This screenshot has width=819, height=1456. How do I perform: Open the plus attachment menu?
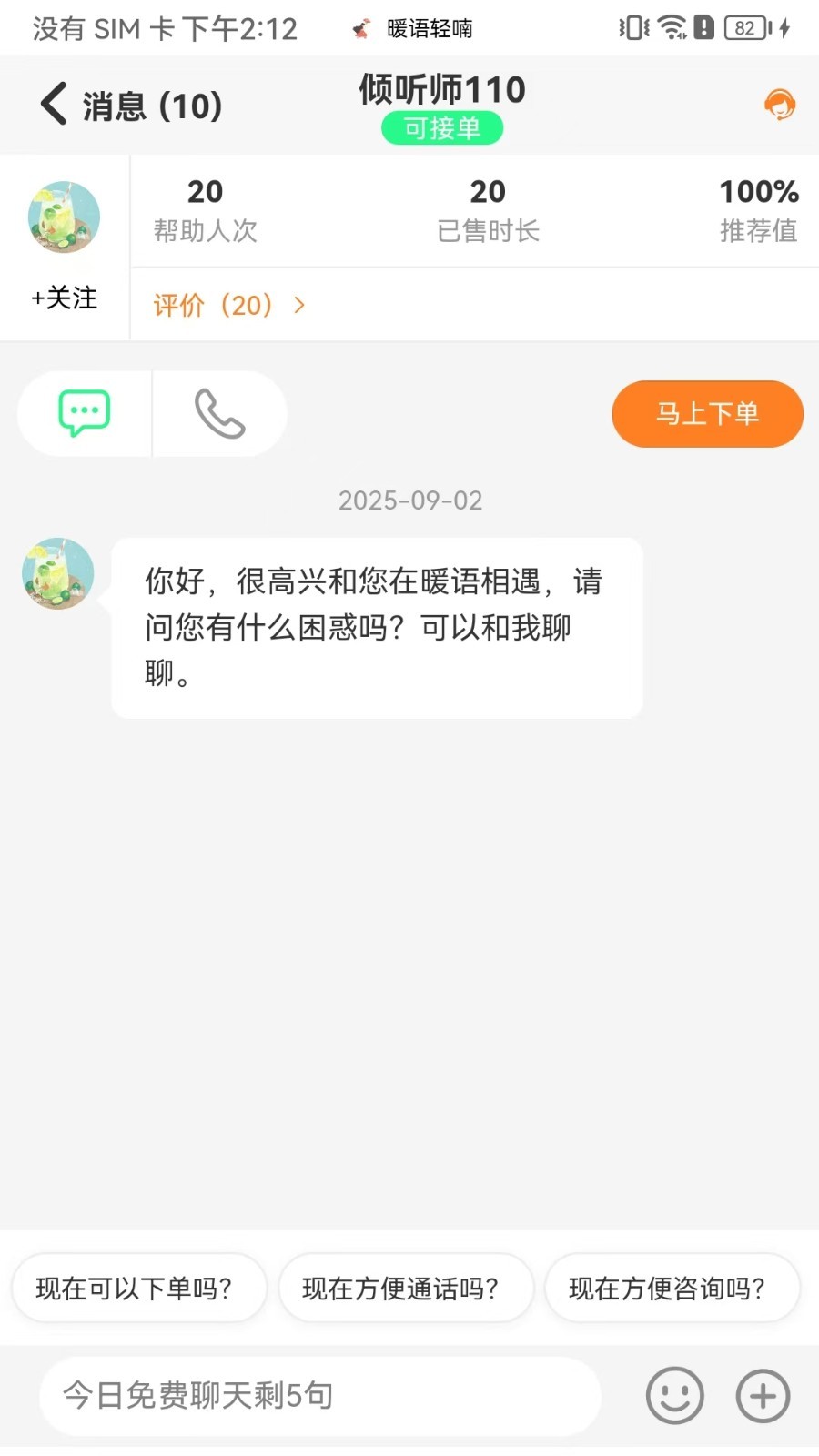[763, 1395]
